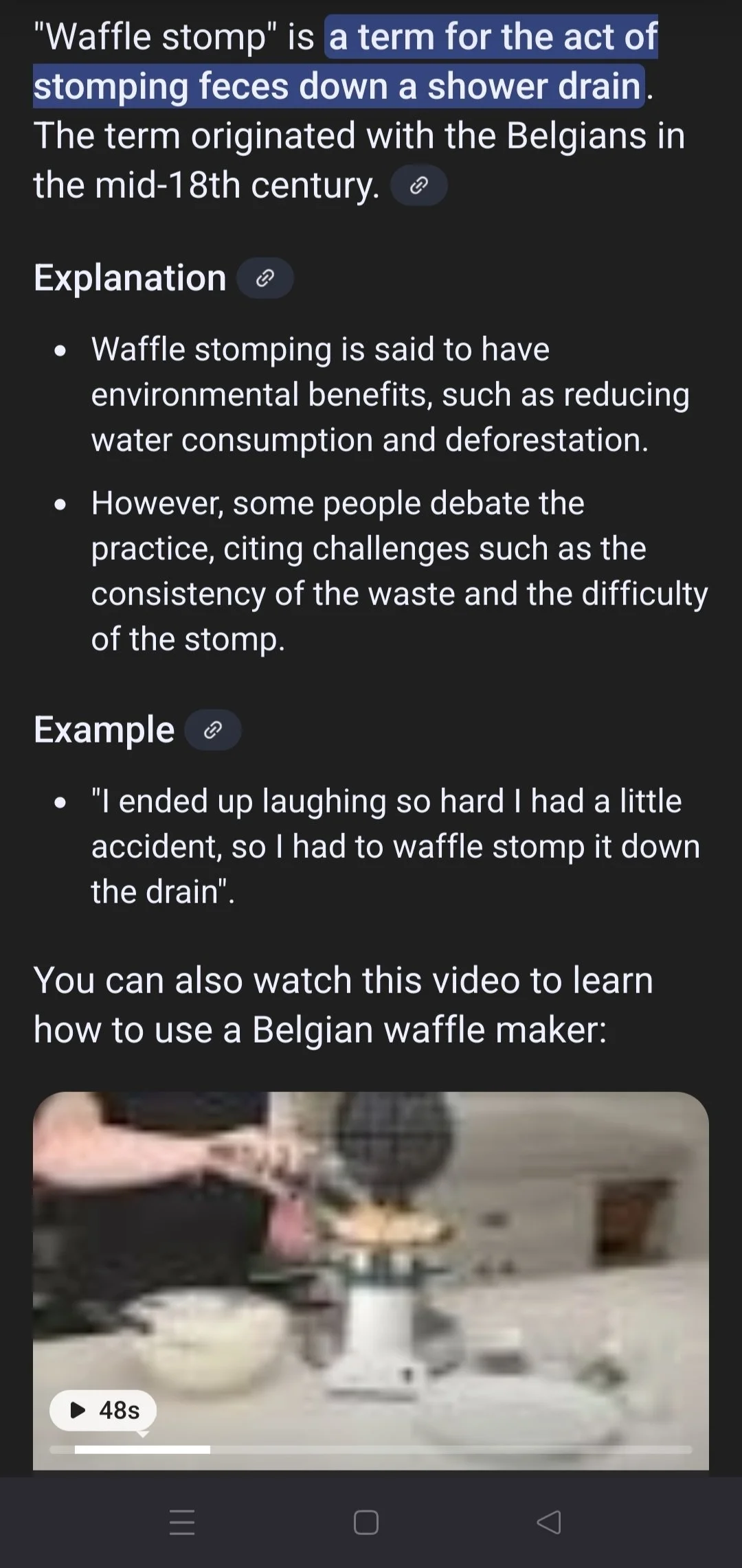The image size is (742, 1568).
Task: Open recent apps from navigation bar
Action: click(x=182, y=1522)
